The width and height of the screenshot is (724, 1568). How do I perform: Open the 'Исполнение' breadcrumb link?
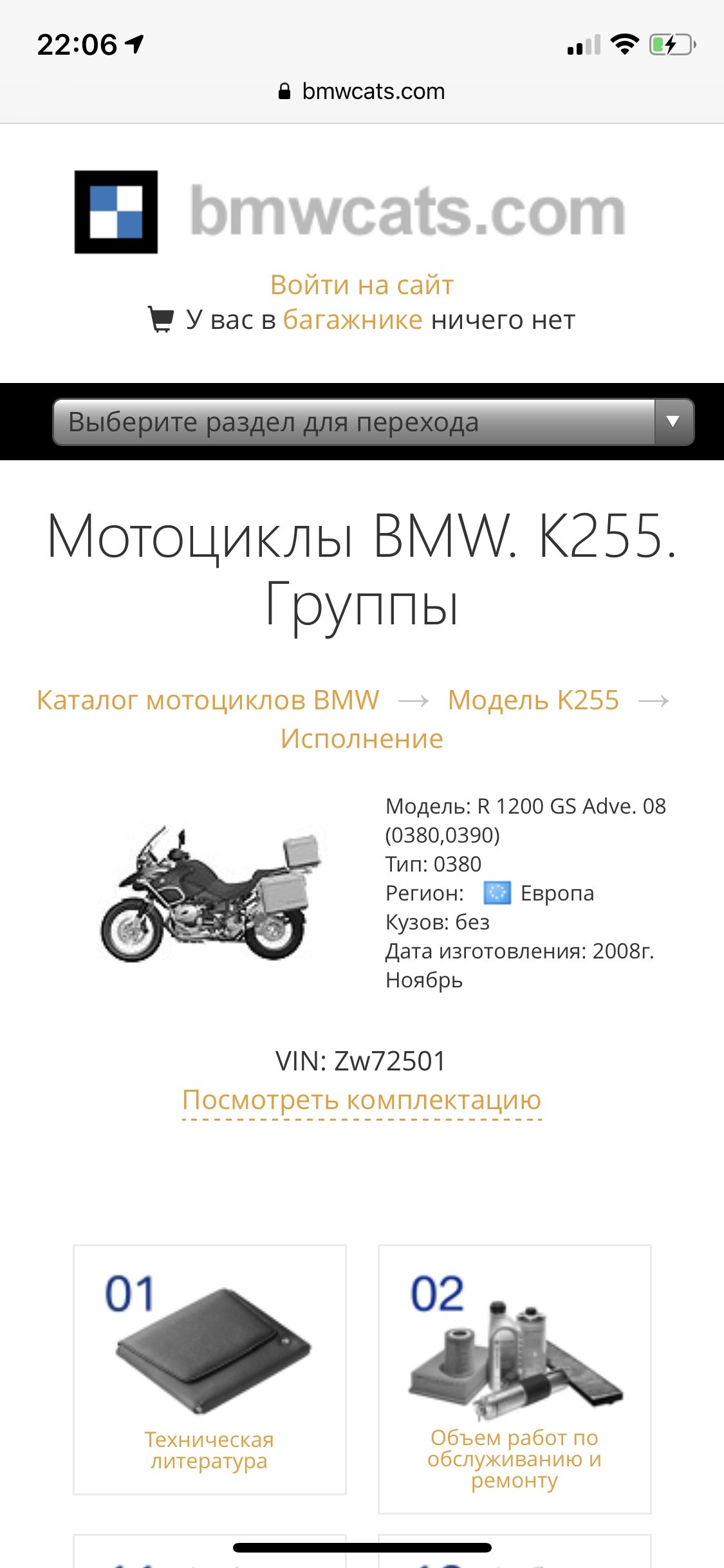(362, 738)
